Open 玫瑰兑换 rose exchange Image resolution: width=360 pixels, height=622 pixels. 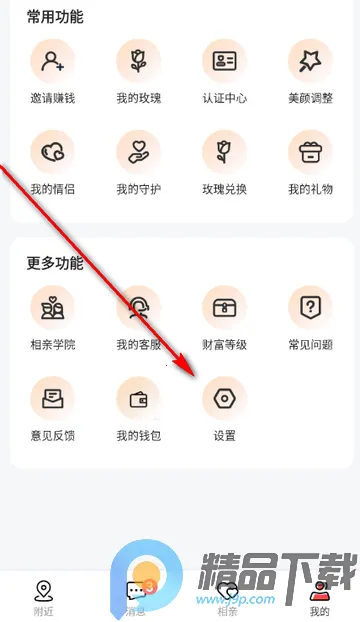tap(224, 163)
